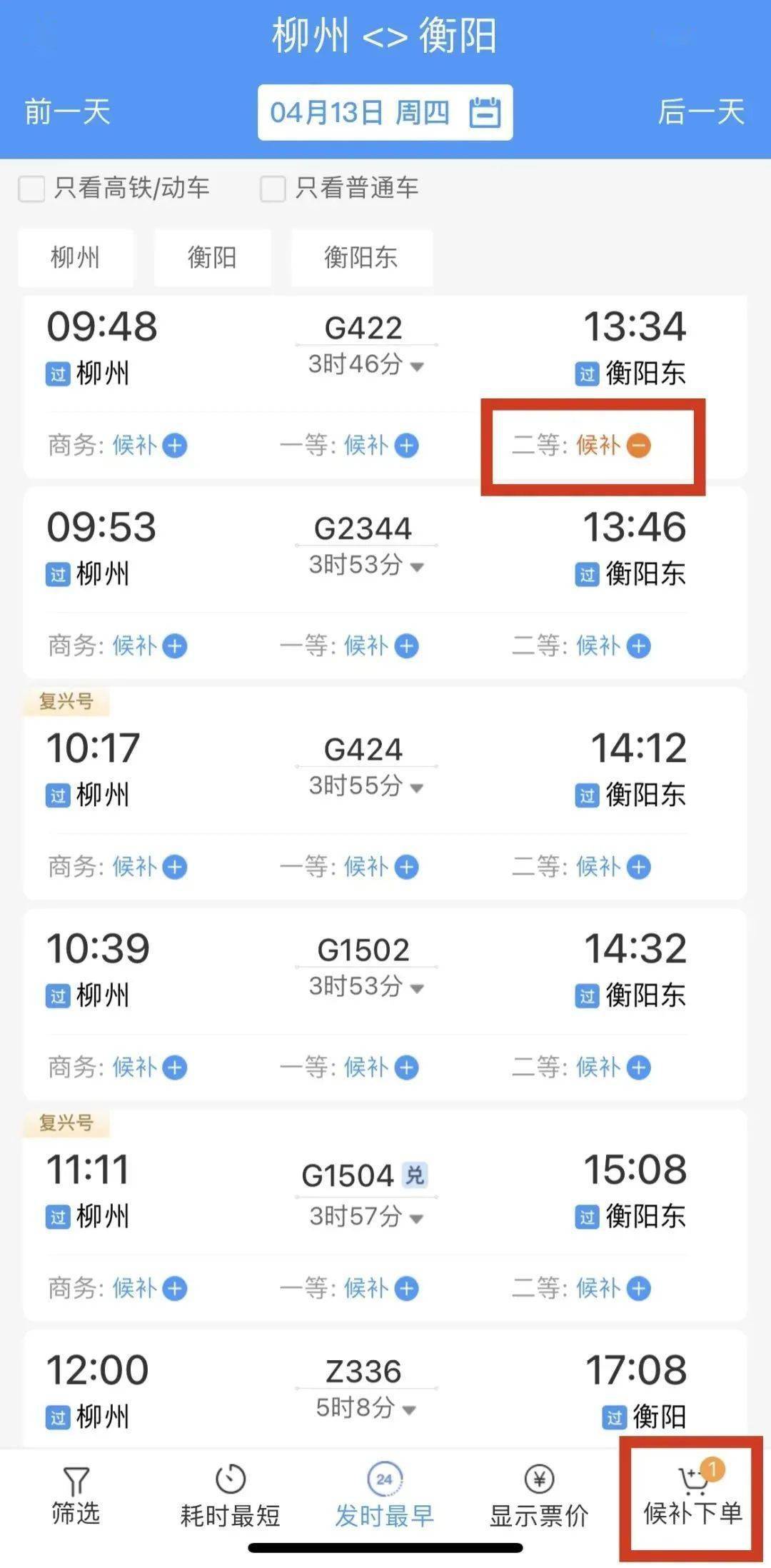Open the 04月13日 date picker
The height and width of the screenshot is (1568, 771).
tap(385, 112)
